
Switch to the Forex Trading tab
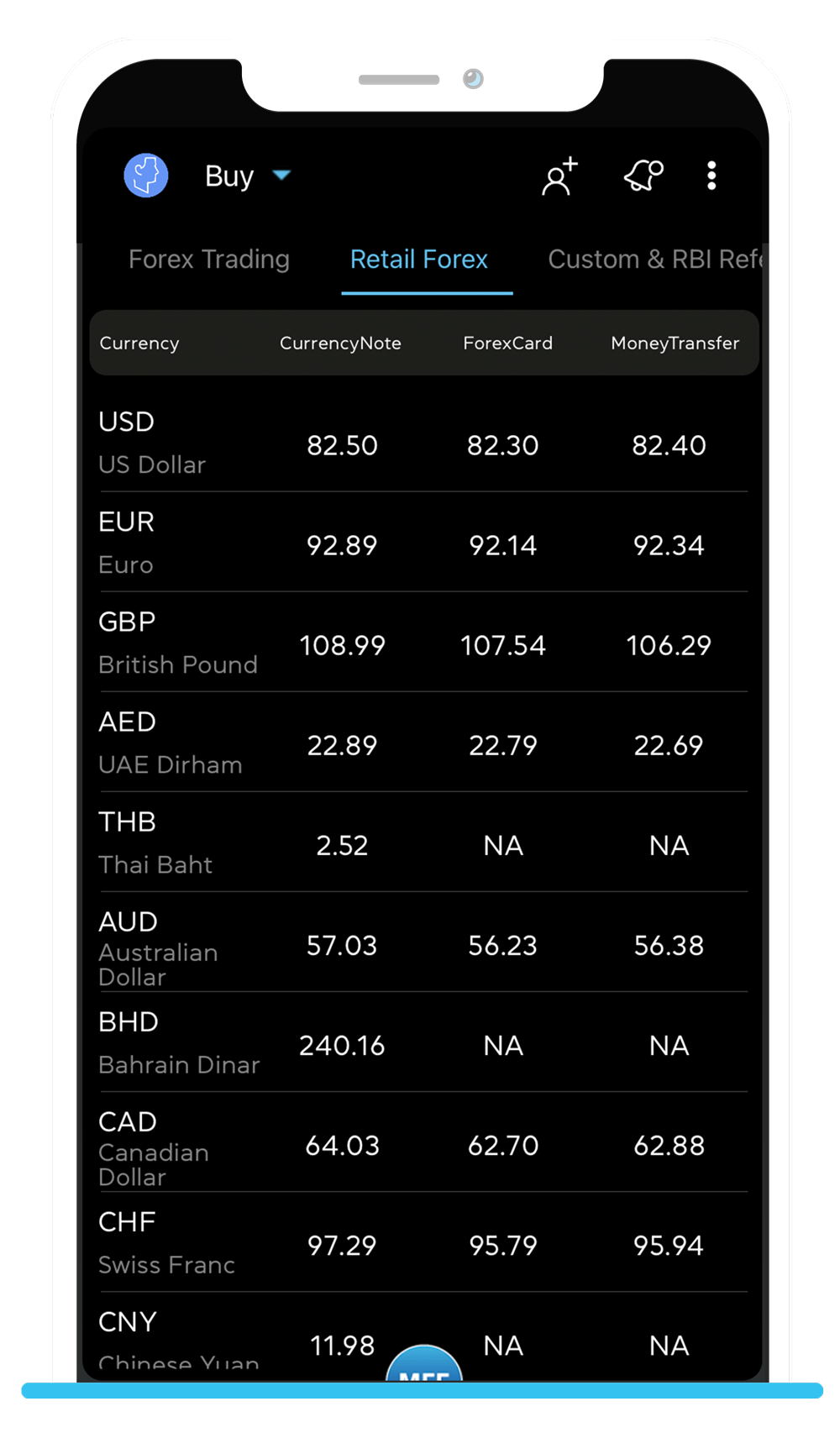point(208,260)
